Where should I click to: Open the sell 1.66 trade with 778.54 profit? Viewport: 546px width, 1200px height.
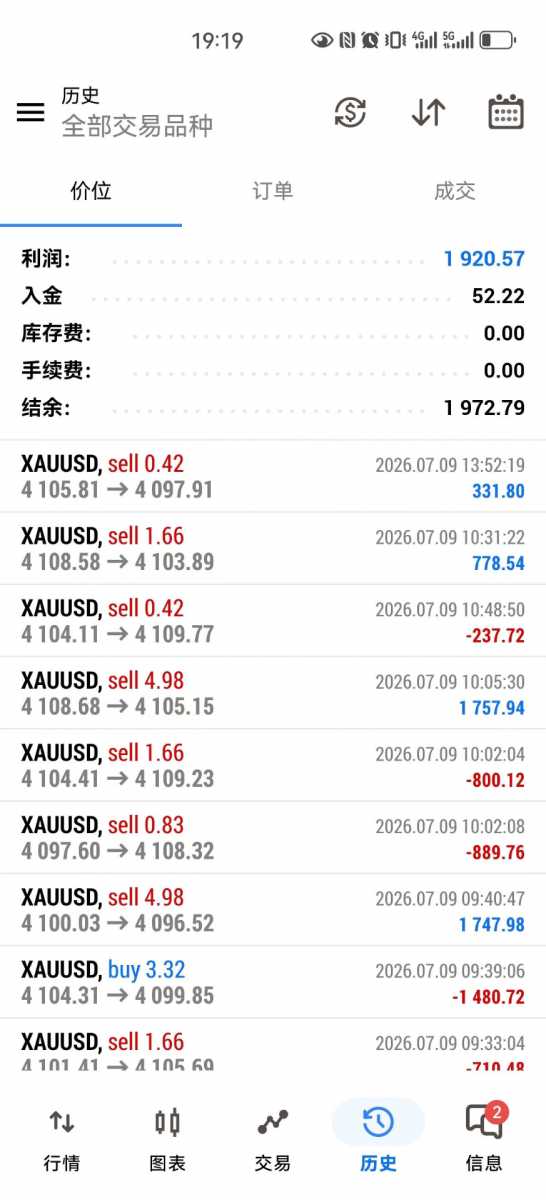tap(273, 549)
